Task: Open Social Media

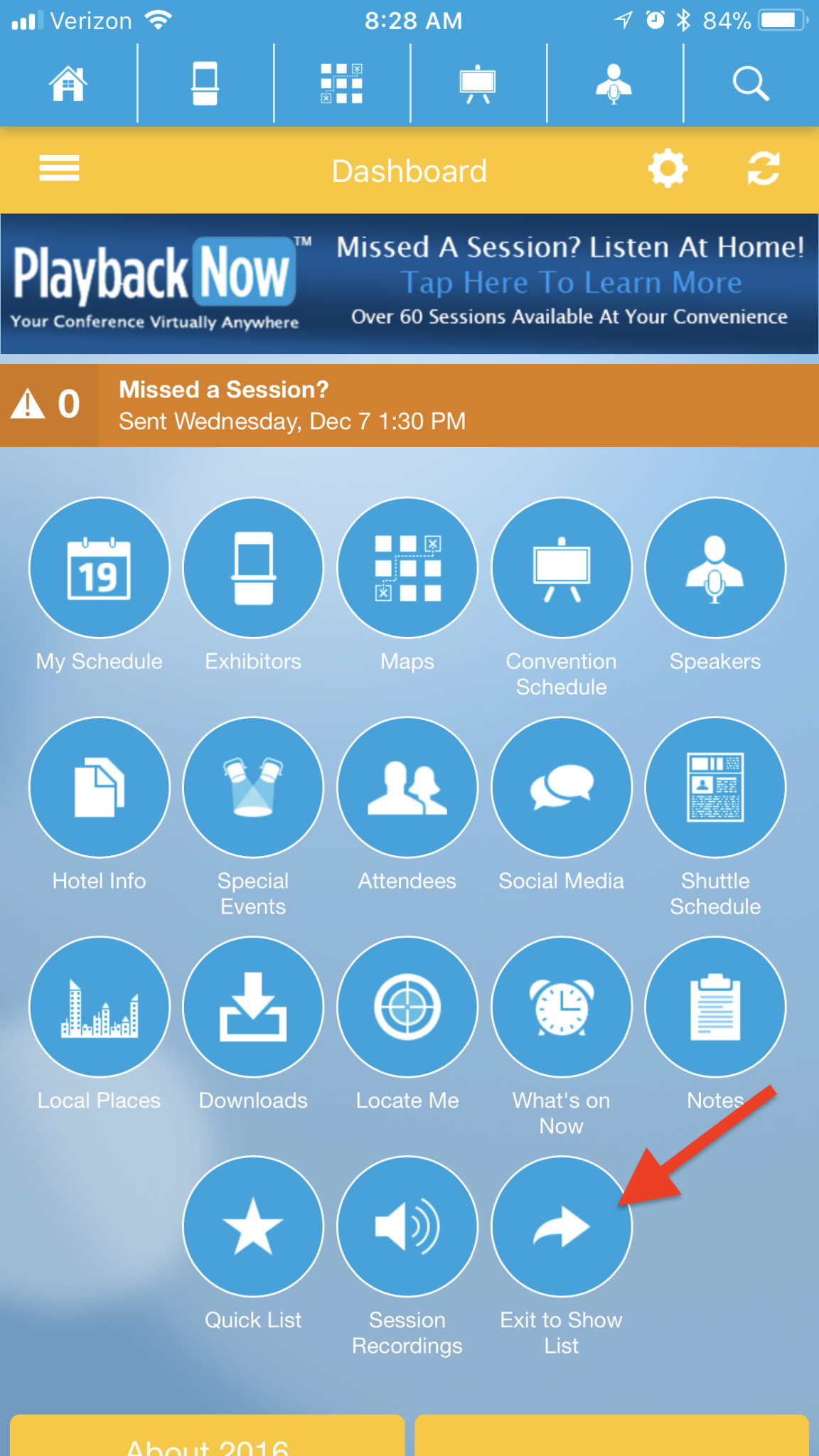Action: pos(562,787)
